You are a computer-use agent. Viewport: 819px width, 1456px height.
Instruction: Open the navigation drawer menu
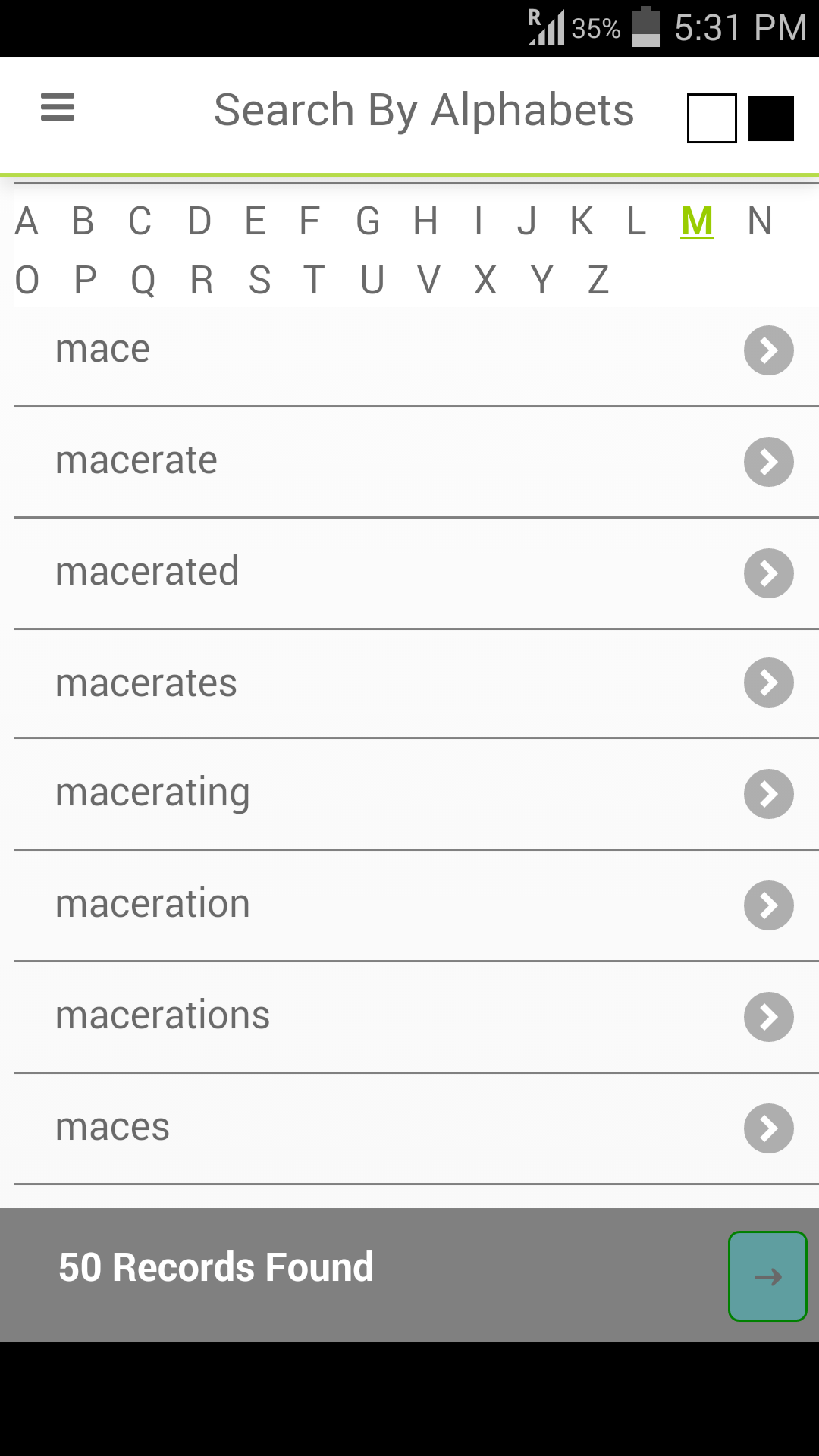click(57, 108)
